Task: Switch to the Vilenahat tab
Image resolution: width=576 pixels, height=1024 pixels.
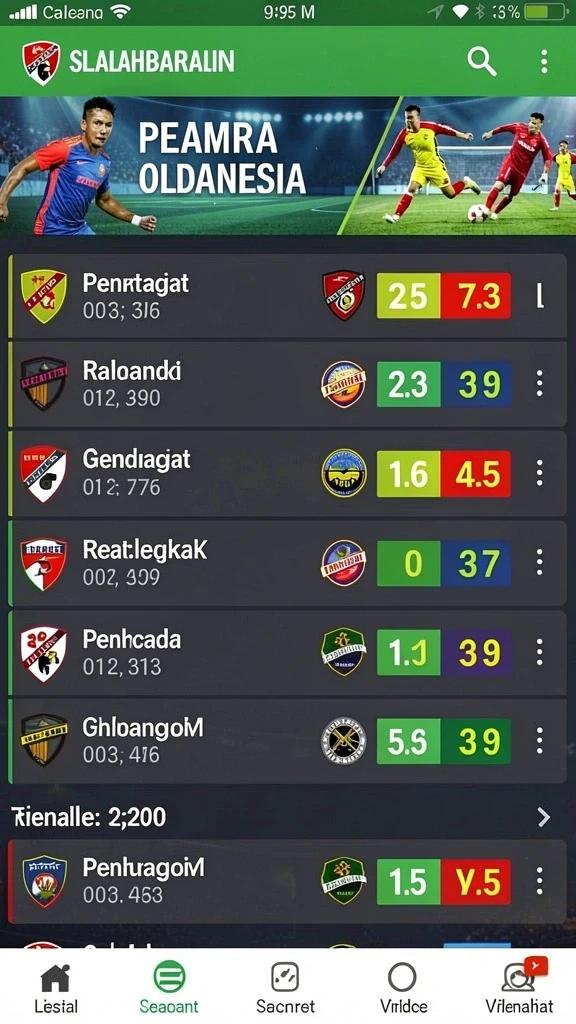Action: 519,987
